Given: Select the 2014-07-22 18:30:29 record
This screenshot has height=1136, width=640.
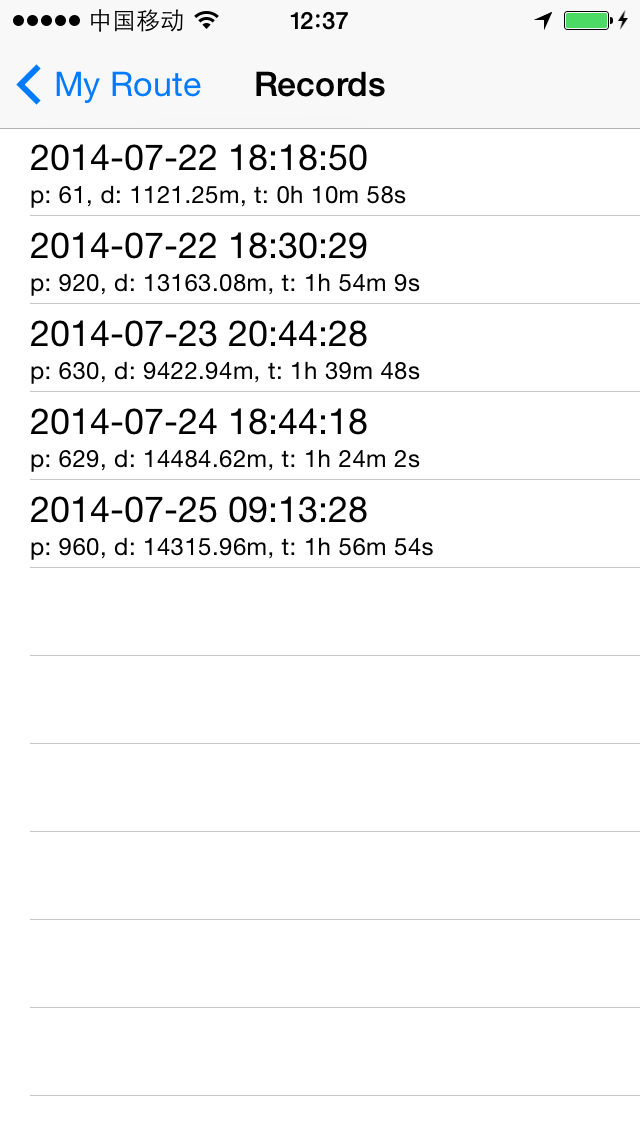Looking at the screenshot, I should [x=320, y=260].
